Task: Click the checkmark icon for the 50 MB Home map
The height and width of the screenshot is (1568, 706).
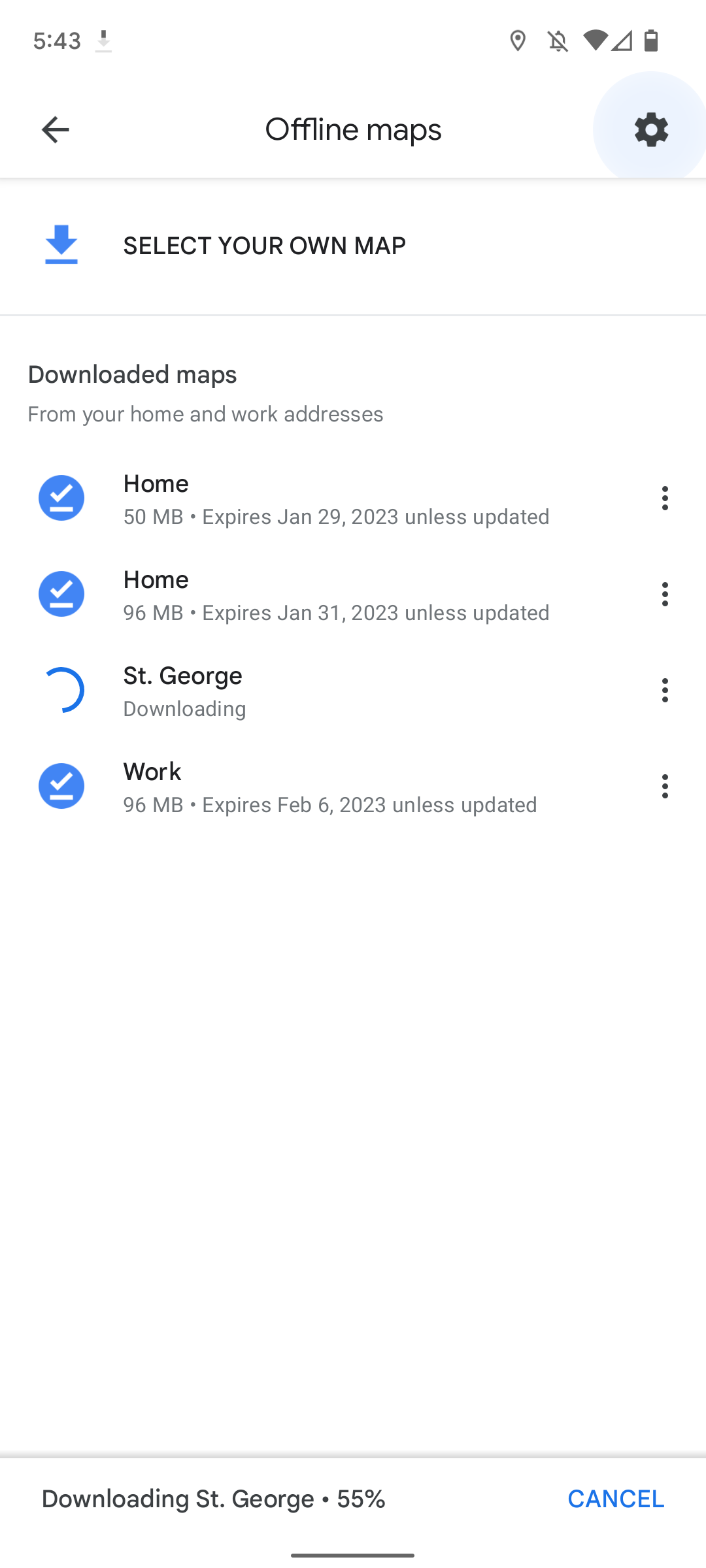Action: tap(61, 498)
